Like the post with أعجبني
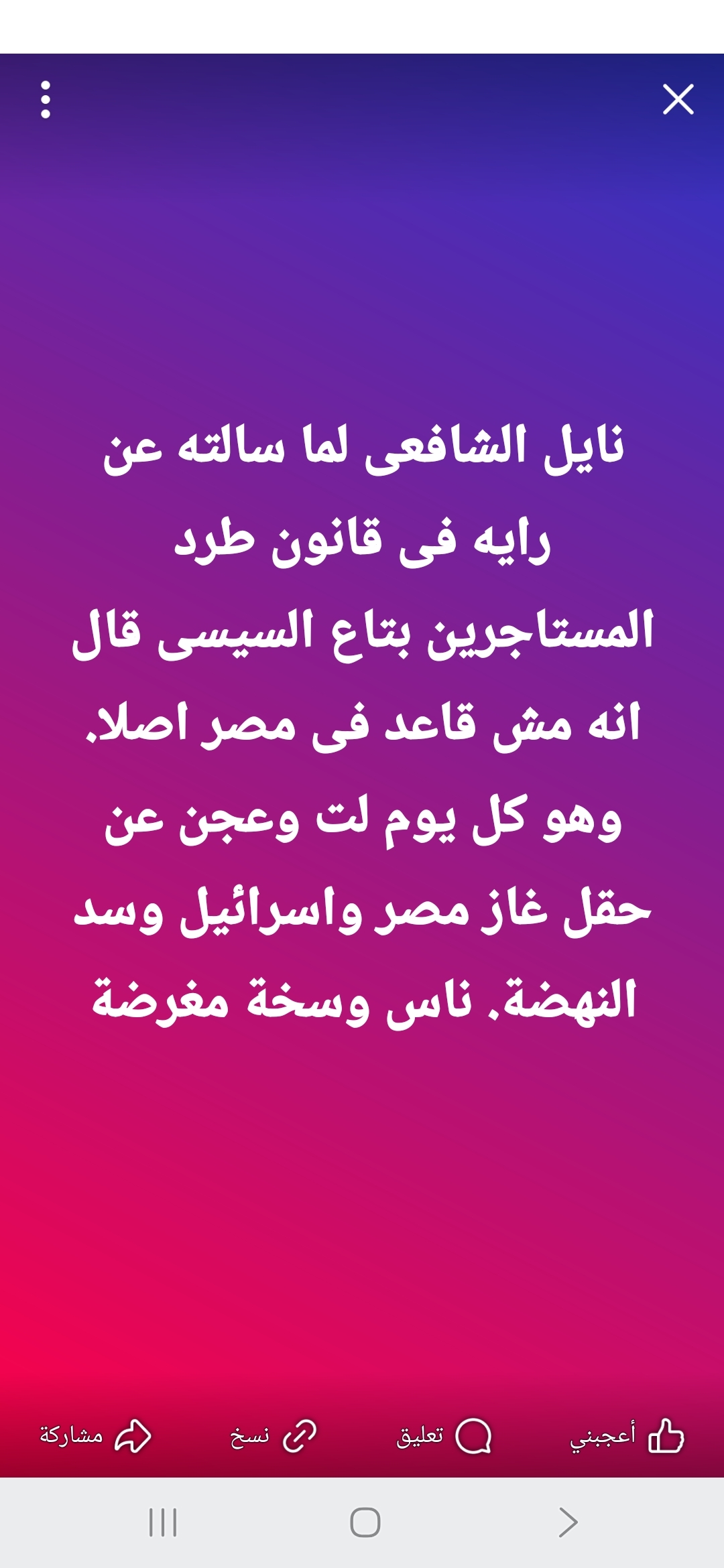 (x=627, y=1436)
